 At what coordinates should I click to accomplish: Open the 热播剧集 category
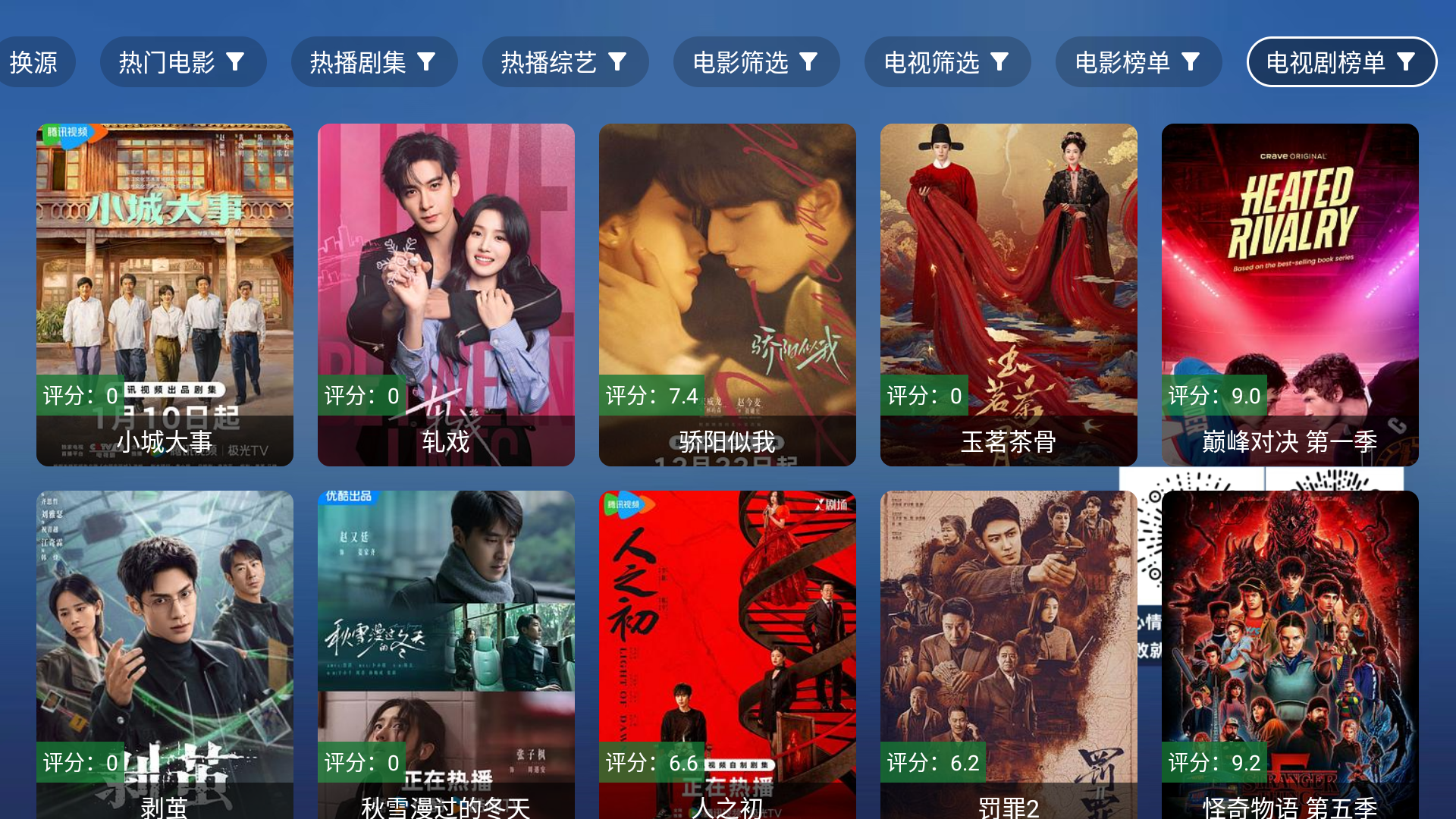[x=374, y=62]
